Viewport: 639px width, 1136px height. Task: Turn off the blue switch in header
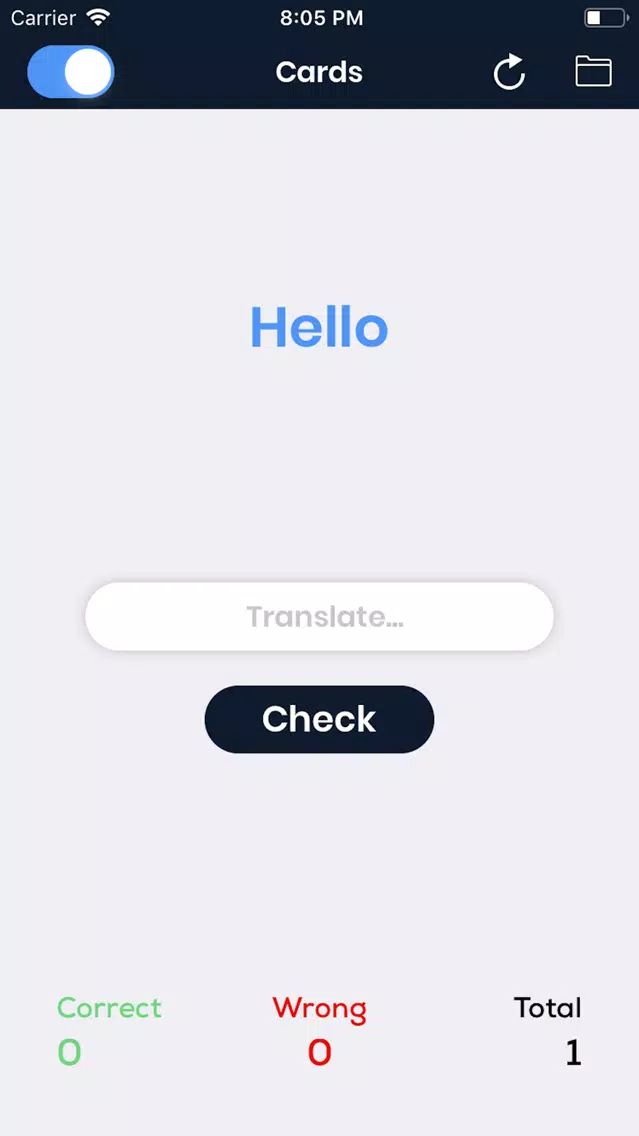click(71, 72)
